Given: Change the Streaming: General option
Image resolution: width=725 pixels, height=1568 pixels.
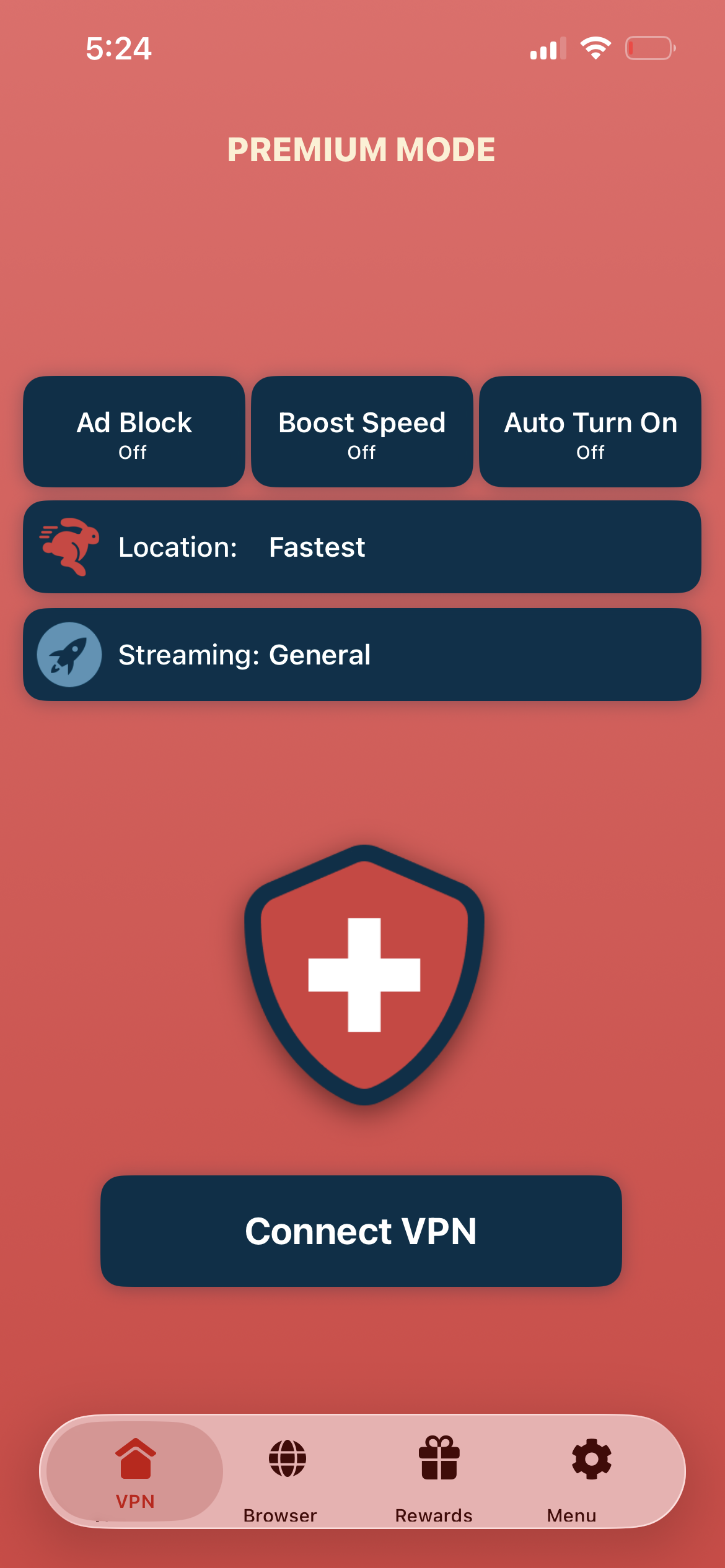Looking at the screenshot, I should point(362,655).
